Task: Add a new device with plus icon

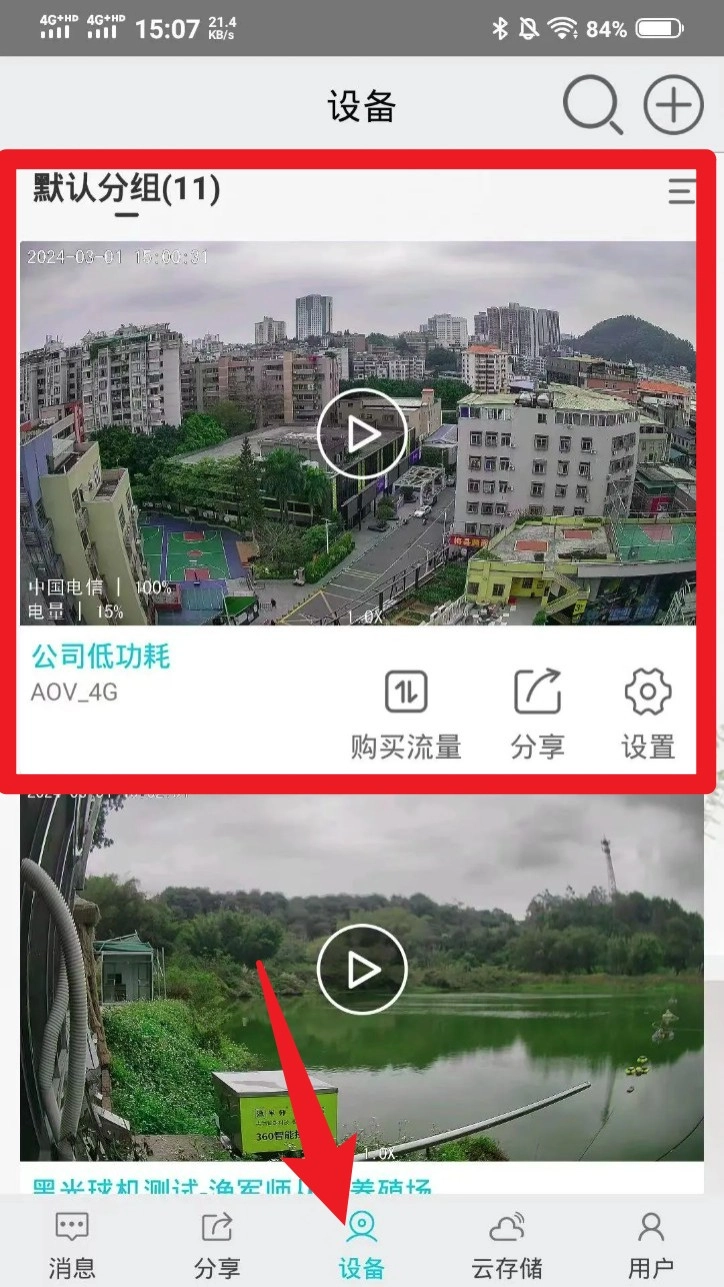Action: [x=673, y=104]
